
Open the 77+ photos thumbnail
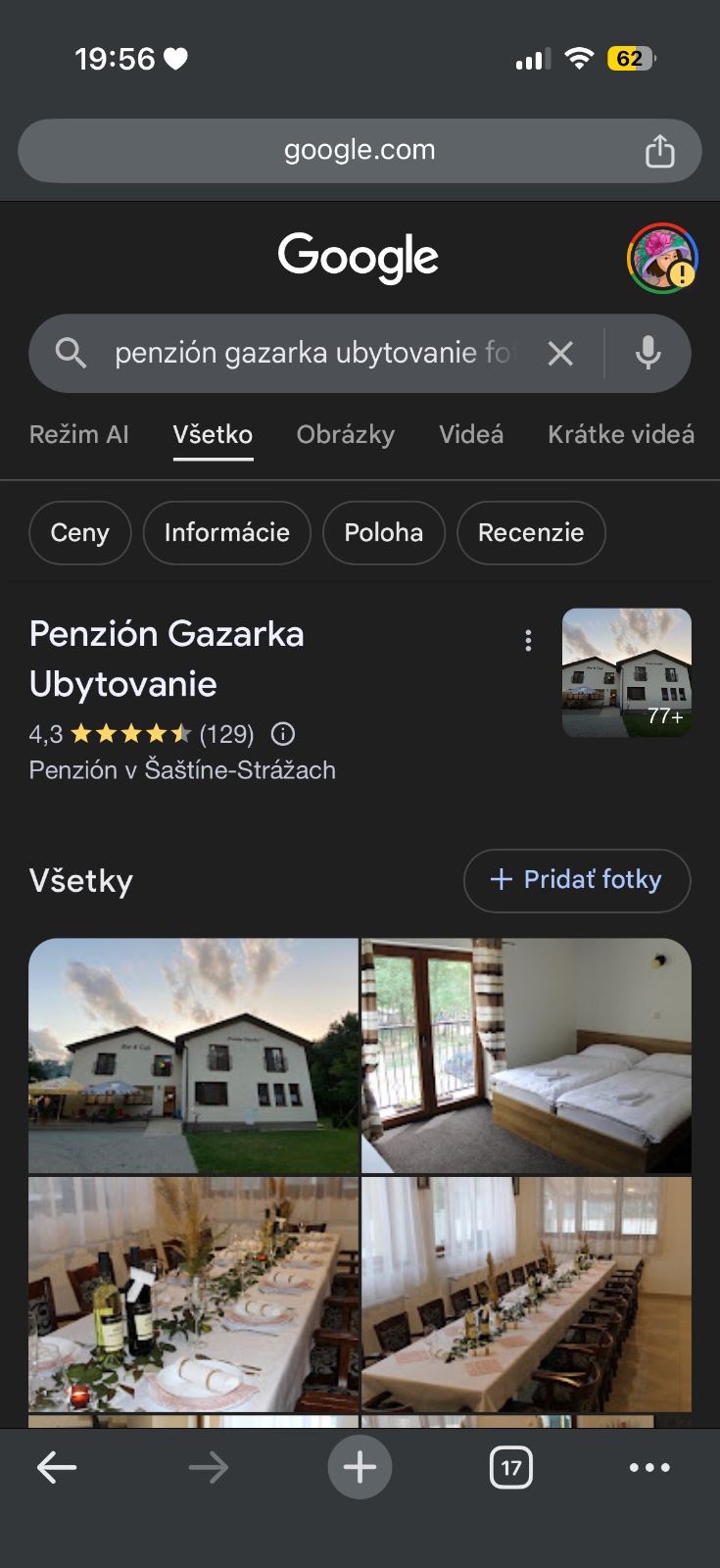627,672
